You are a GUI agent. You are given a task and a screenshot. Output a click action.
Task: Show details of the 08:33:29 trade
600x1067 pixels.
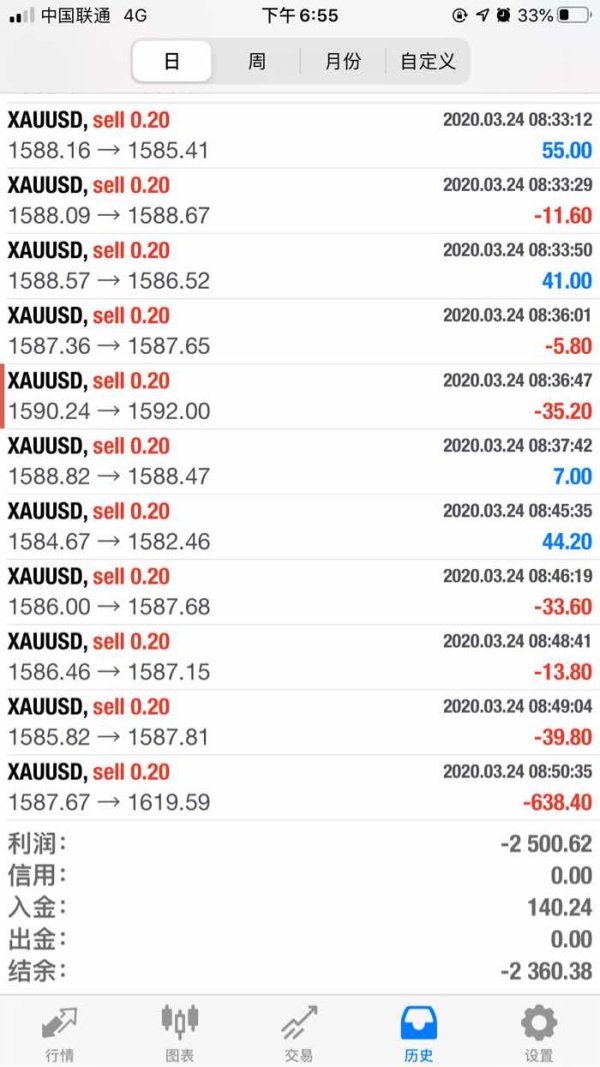pos(300,201)
